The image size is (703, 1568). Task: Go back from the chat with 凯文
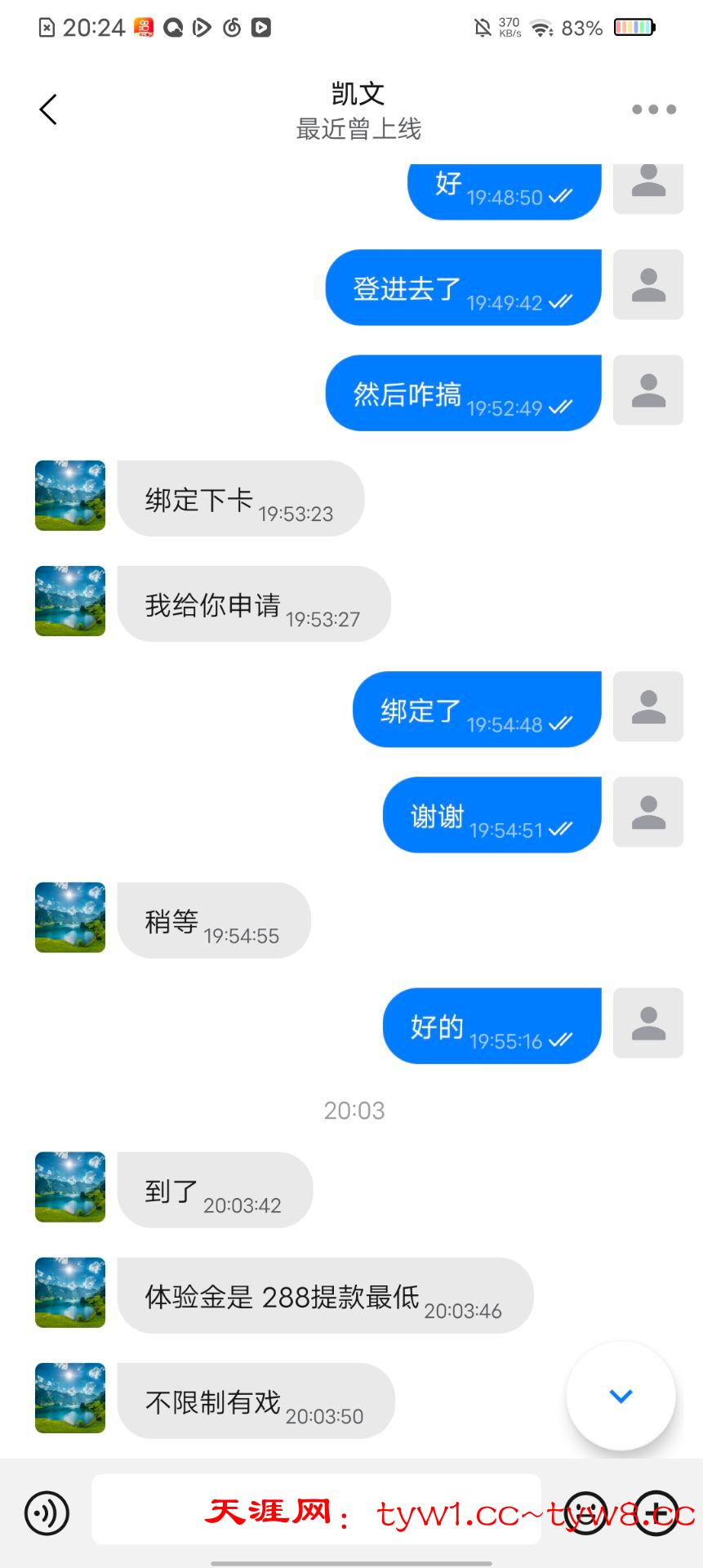point(48,109)
